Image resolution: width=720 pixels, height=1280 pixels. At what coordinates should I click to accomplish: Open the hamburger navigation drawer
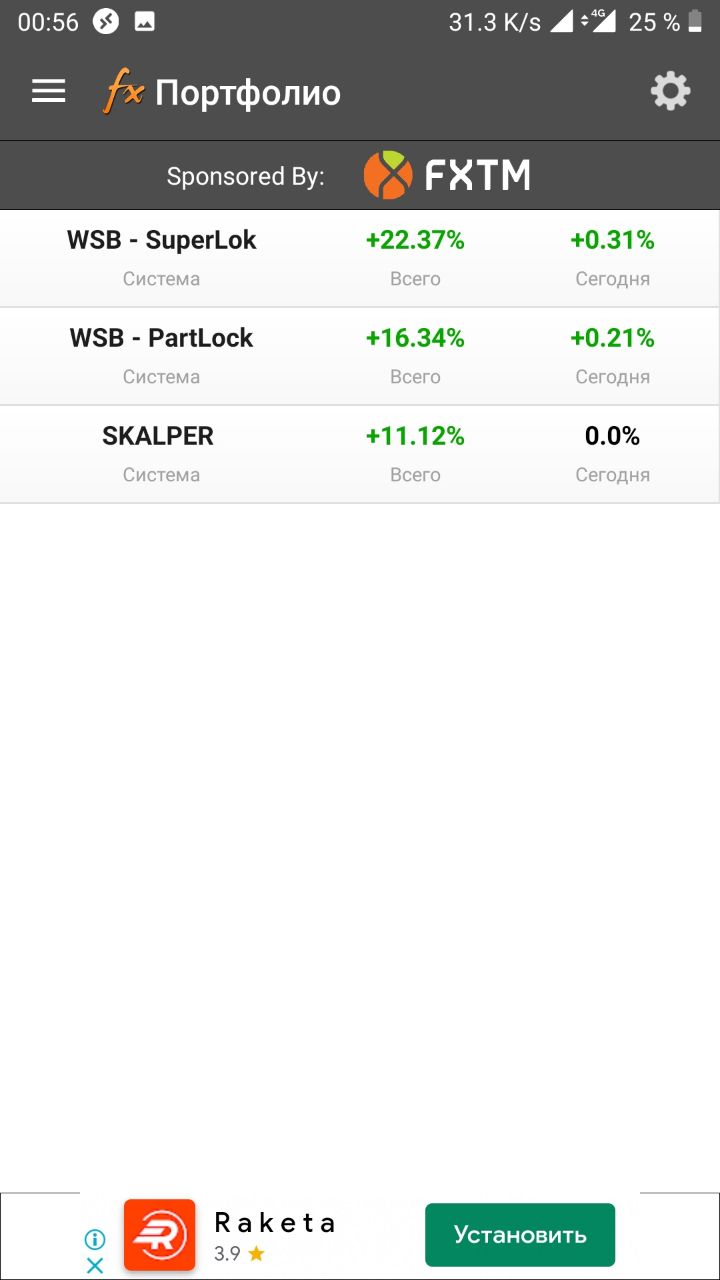(x=48, y=92)
